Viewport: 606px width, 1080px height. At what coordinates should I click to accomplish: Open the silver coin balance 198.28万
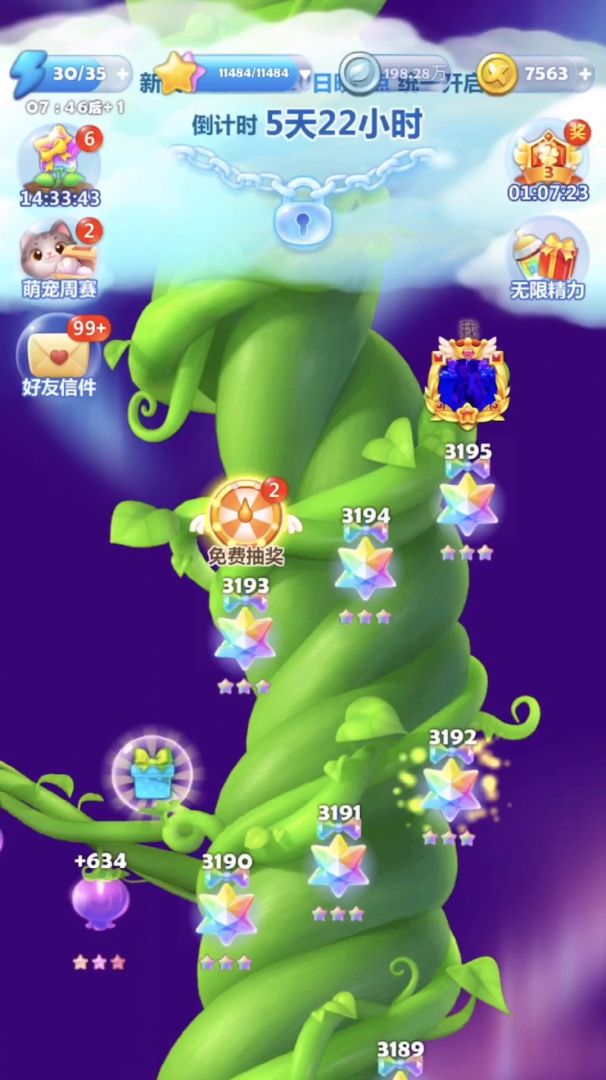pyautogui.click(x=395, y=74)
